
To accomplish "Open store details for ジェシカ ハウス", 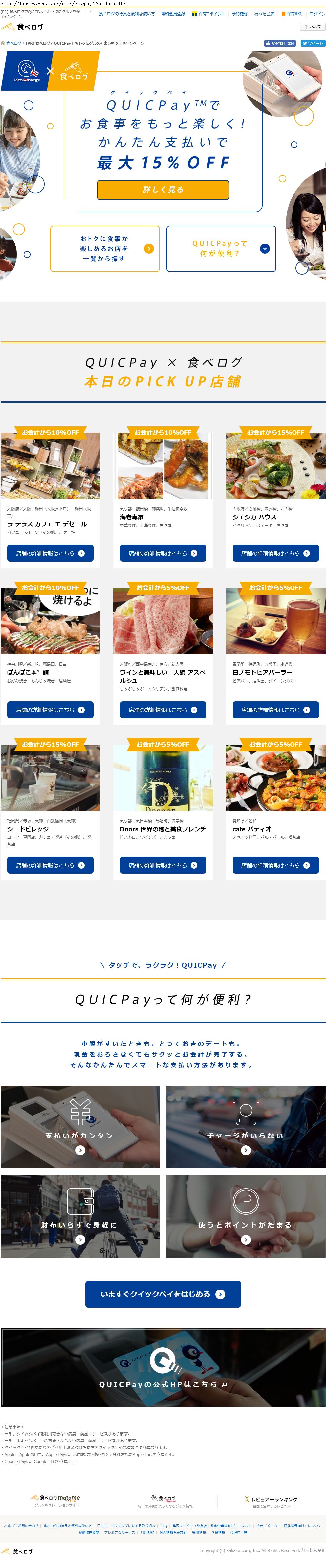I will (x=275, y=553).
